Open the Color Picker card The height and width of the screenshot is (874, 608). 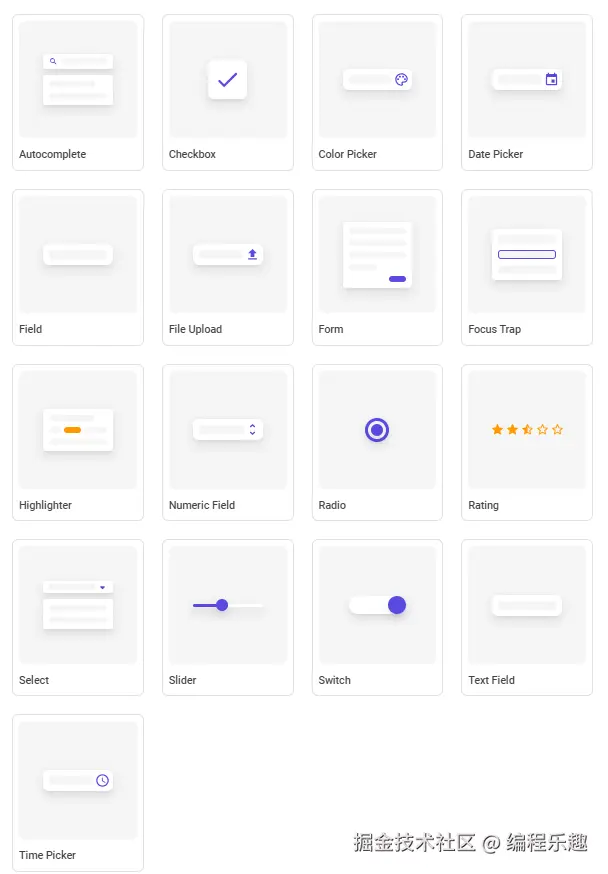(377, 92)
